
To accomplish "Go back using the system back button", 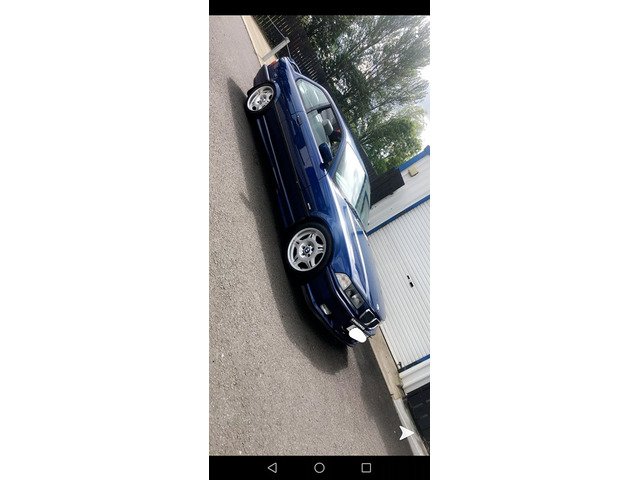I will (x=272, y=467).
